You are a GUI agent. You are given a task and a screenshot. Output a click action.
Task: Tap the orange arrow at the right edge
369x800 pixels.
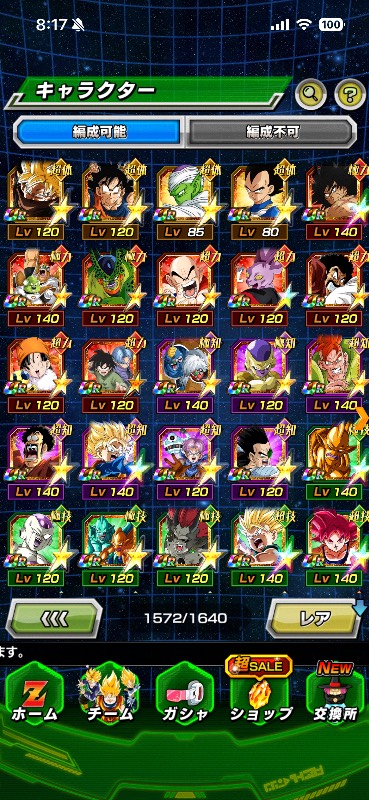pyautogui.click(x=362, y=419)
